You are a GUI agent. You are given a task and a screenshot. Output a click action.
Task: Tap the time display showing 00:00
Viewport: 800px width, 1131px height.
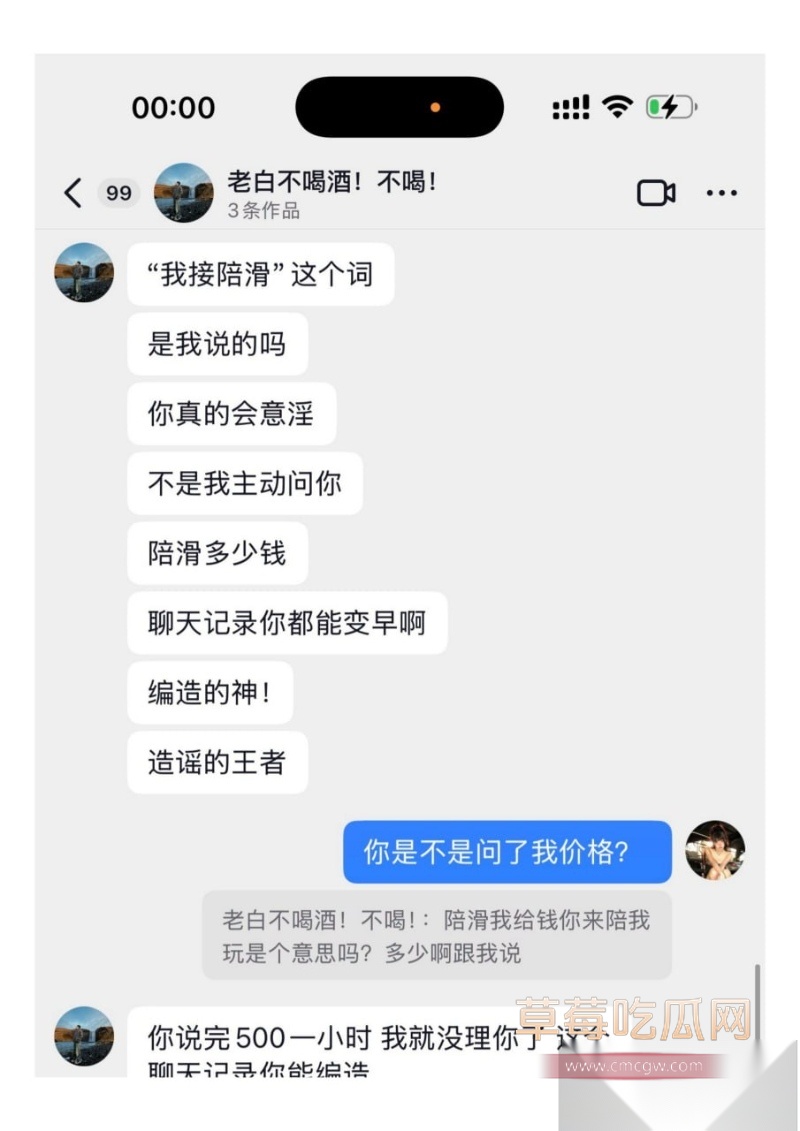click(173, 105)
